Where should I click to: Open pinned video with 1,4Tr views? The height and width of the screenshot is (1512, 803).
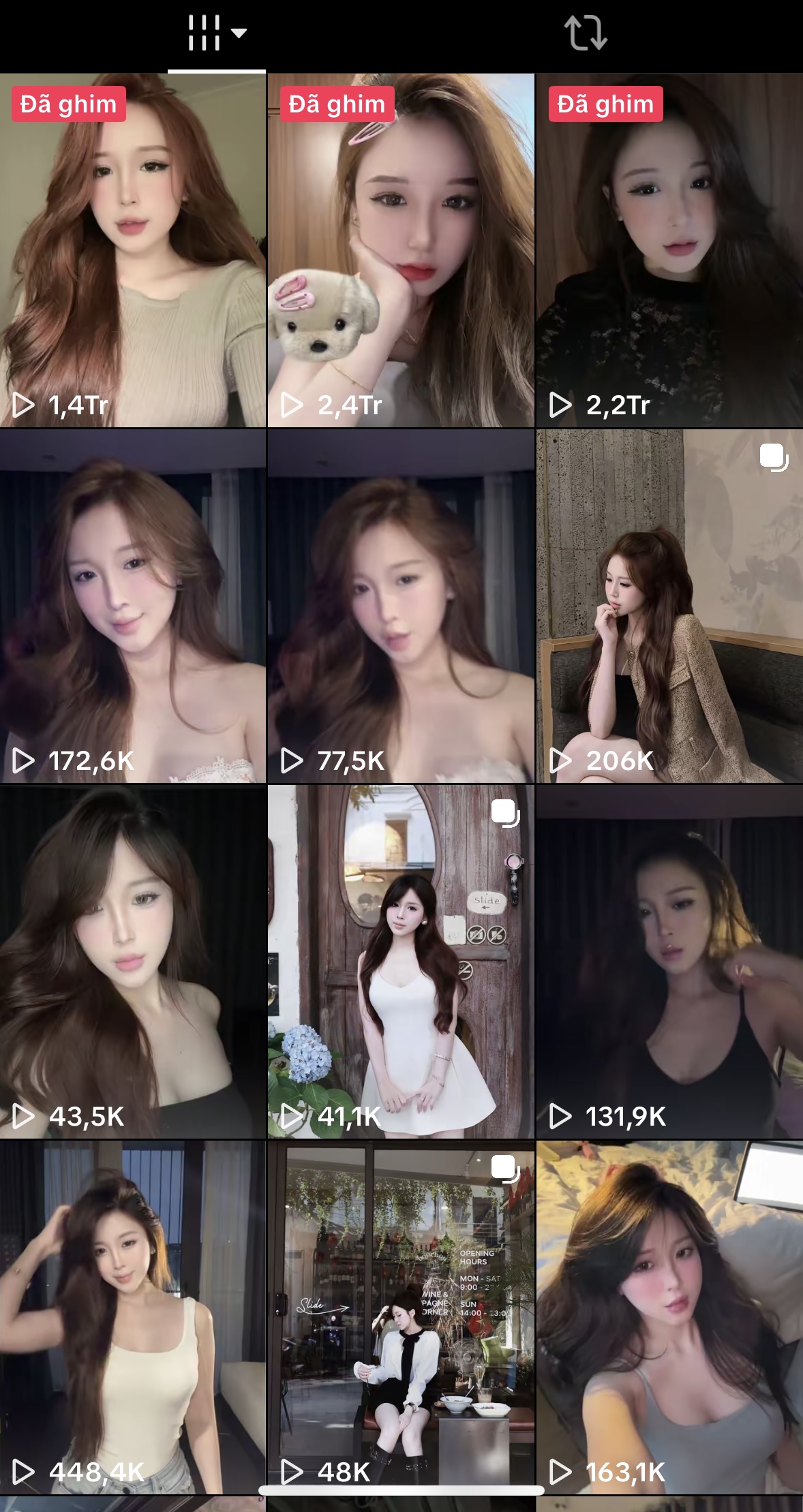(133, 251)
